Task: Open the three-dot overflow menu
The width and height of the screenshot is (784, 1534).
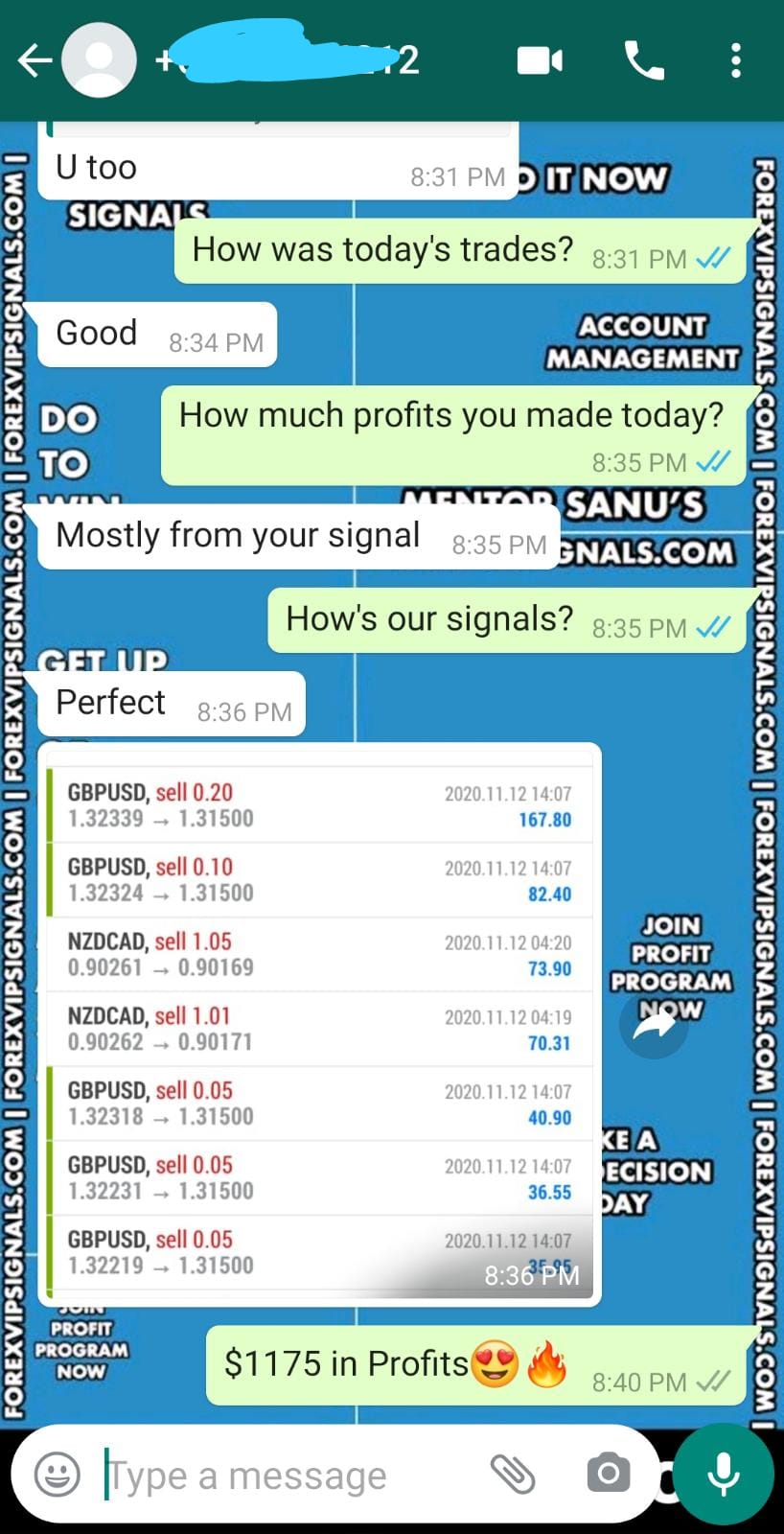Action: pos(735,60)
